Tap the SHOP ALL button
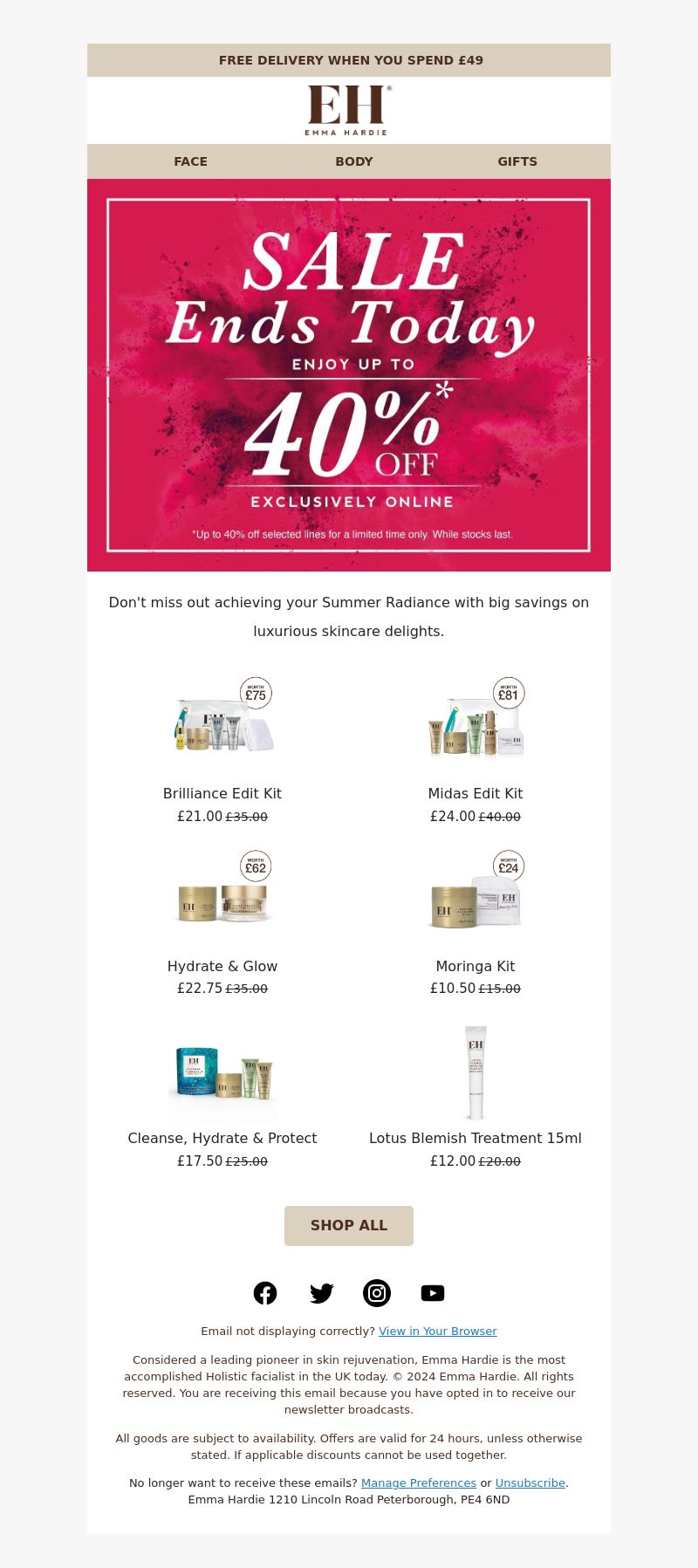This screenshot has height=1568, width=698. [349, 1225]
